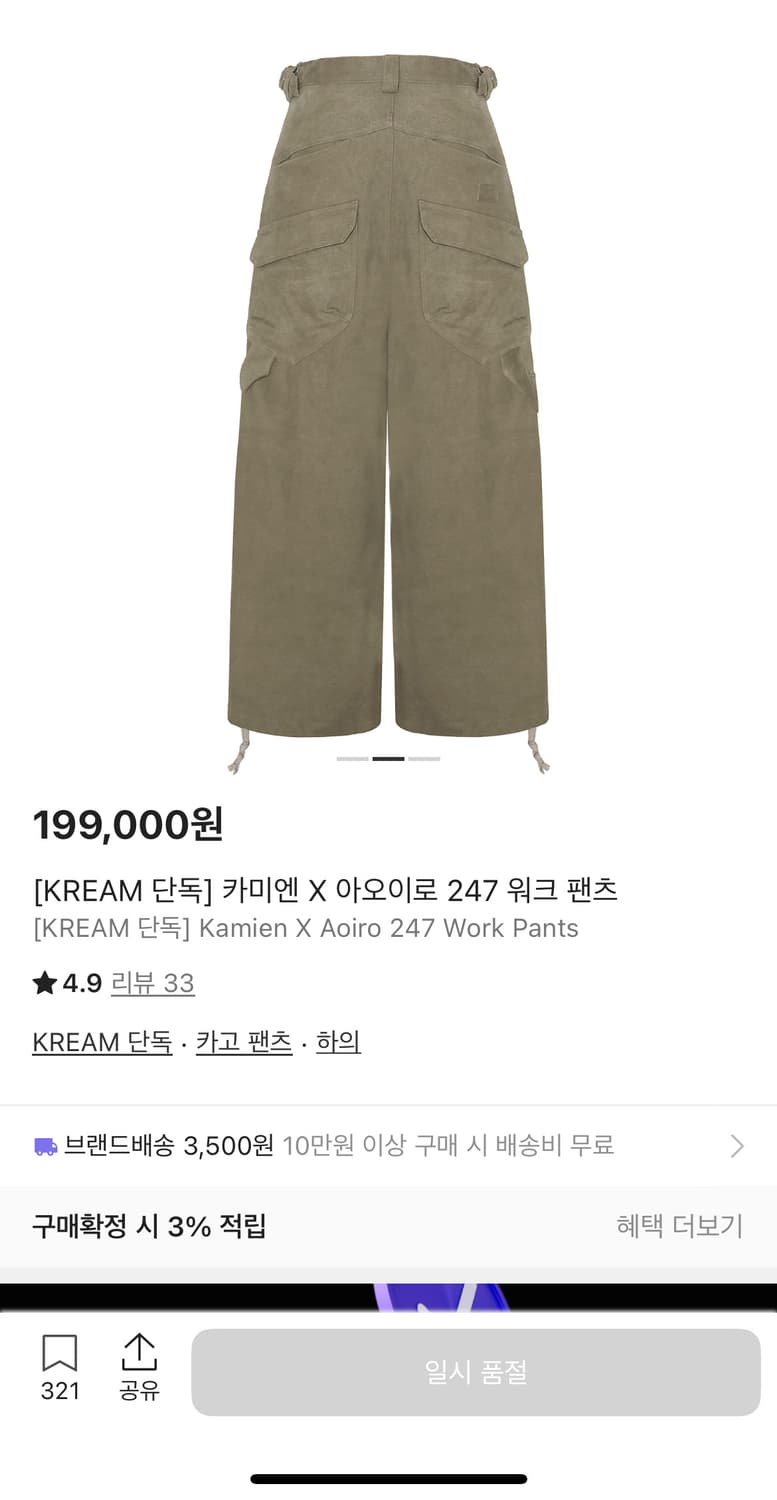Open reviews via the 리뷰 33 link
This screenshot has height=1500, width=777.
click(x=152, y=985)
